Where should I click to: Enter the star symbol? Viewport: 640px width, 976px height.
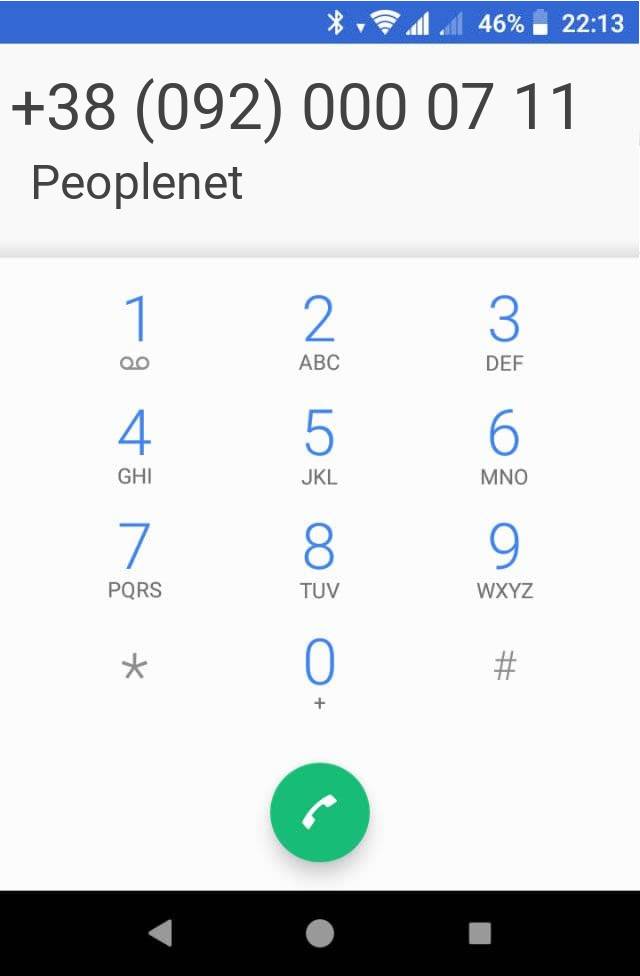(x=134, y=667)
